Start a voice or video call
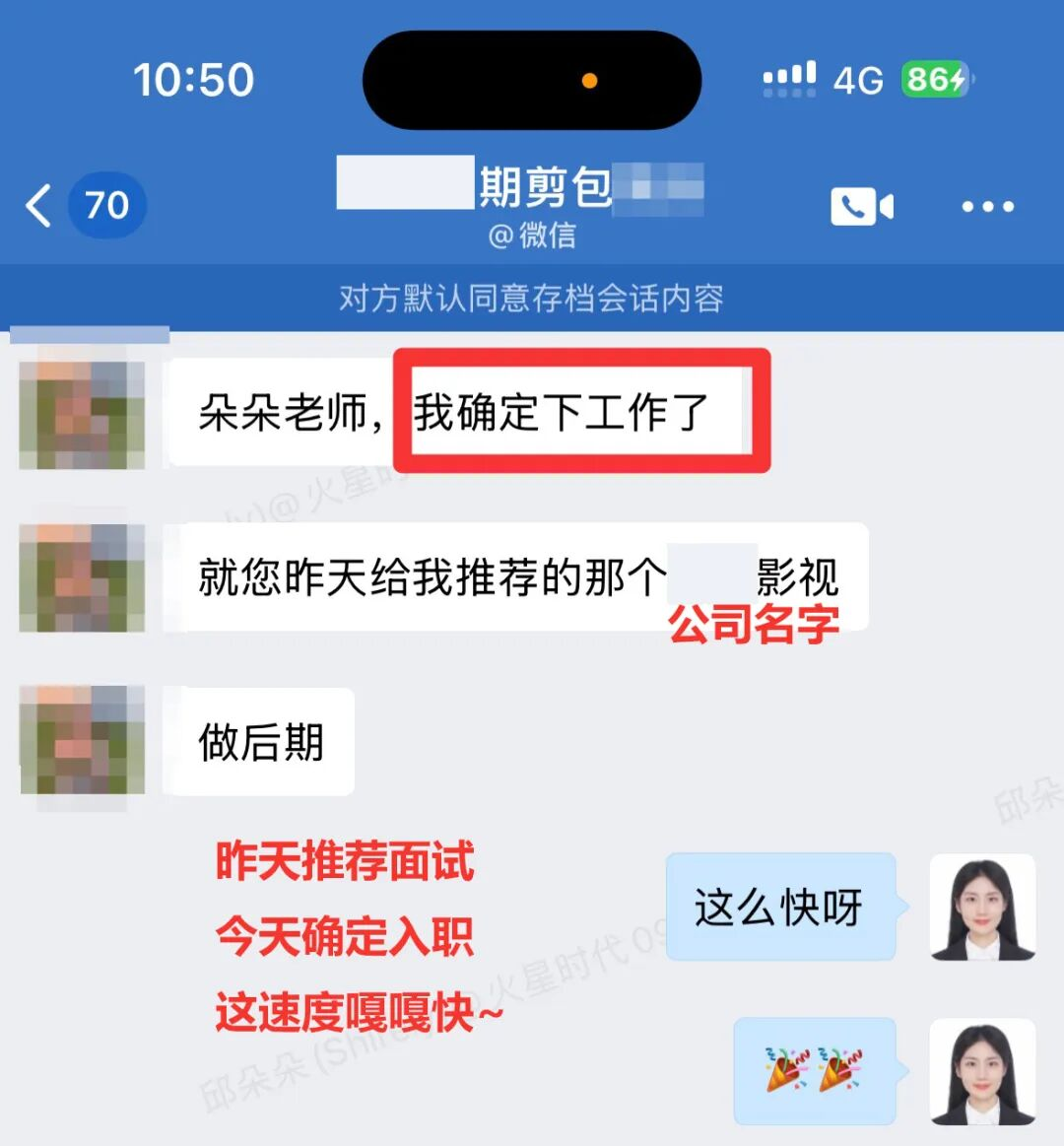1064x1146 pixels. (861, 206)
